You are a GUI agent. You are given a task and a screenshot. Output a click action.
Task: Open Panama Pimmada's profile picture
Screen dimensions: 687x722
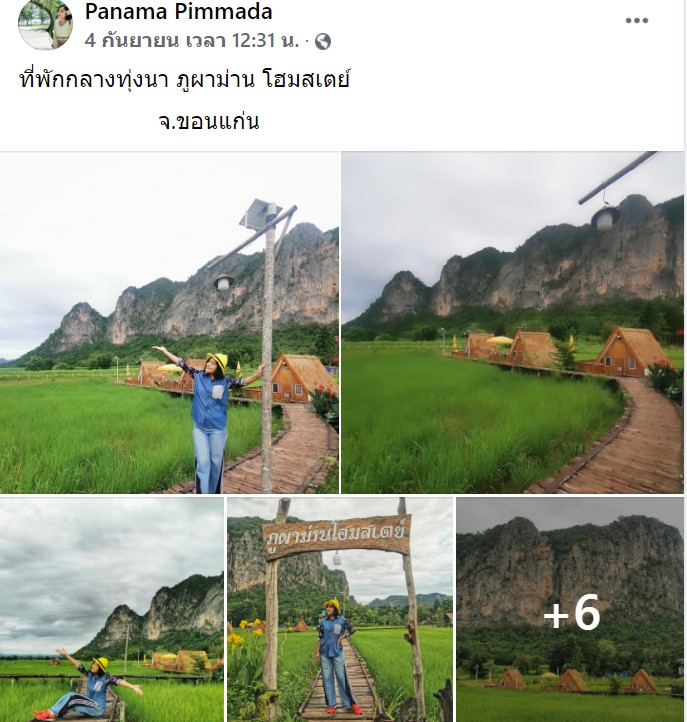point(45,25)
